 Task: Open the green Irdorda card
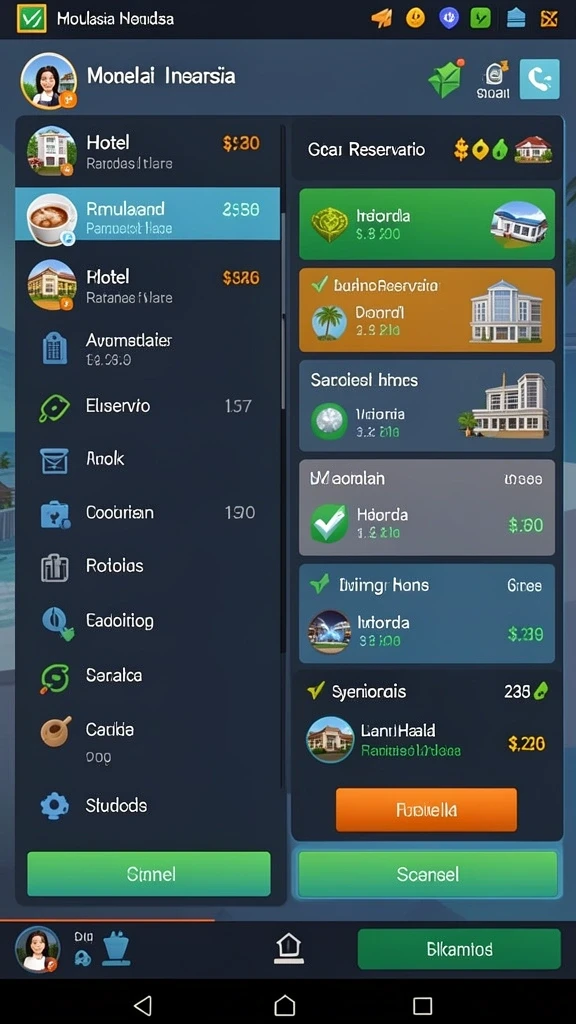point(427,224)
